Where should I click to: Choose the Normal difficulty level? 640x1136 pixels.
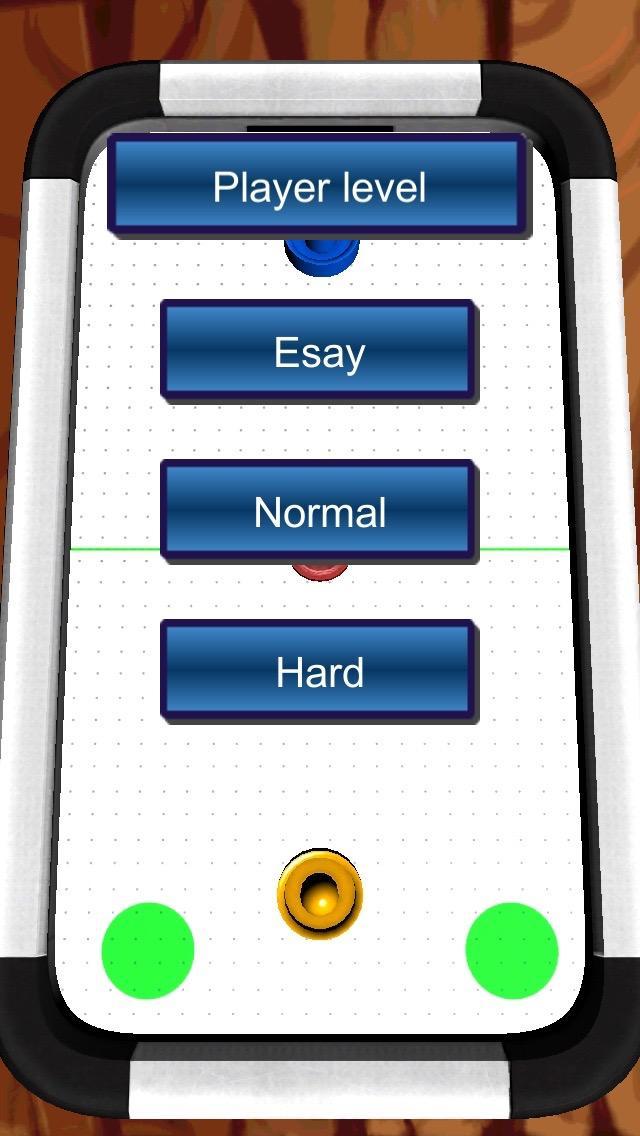(319, 511)
